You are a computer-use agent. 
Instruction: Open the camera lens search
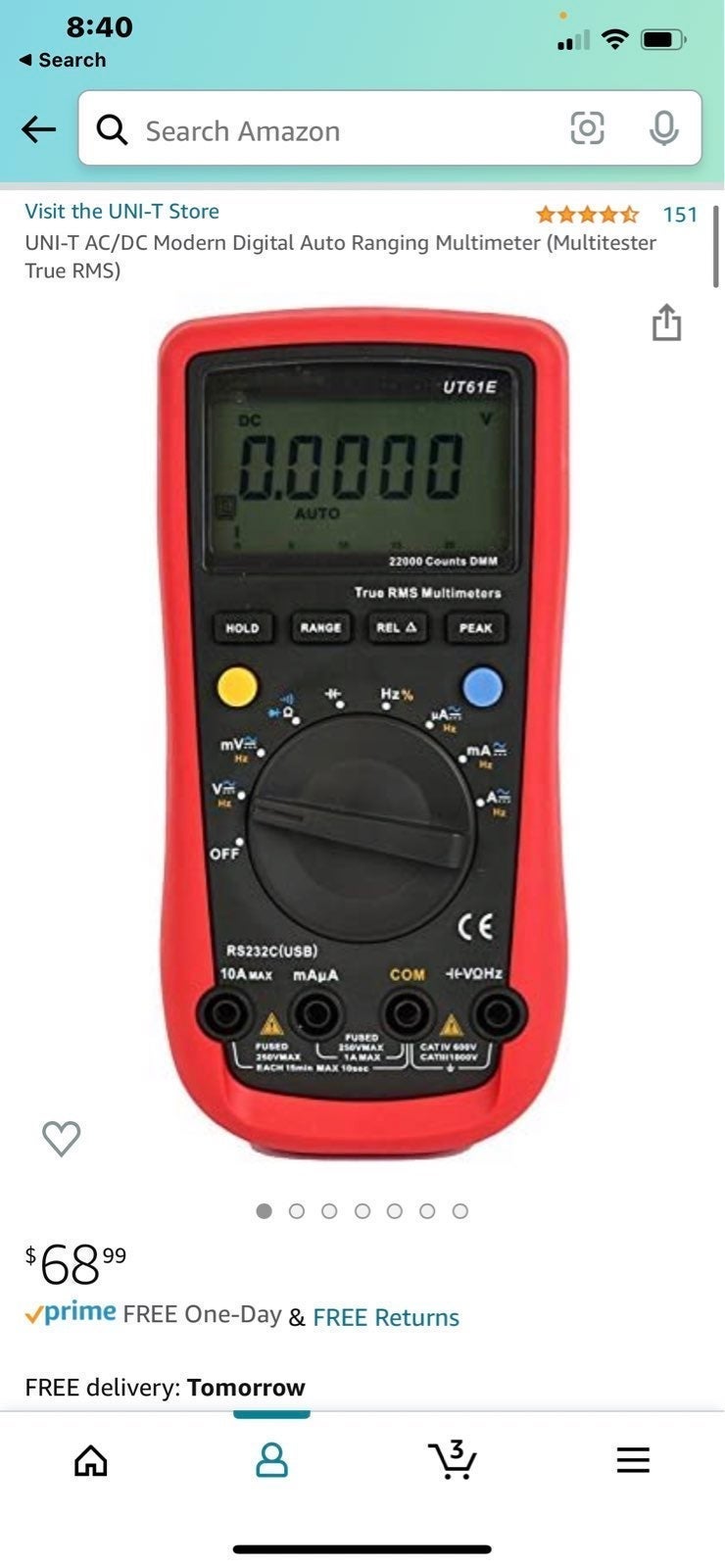587,128
